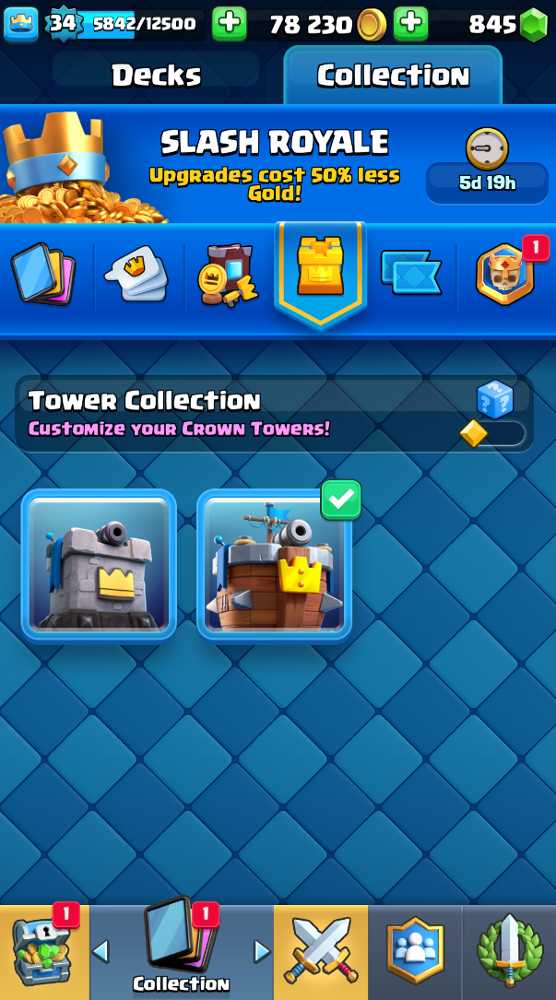Open the Slash Royale event banner
Viewport: 556px width, 1000px height.
pyautogui.click(x=278, y=165)
